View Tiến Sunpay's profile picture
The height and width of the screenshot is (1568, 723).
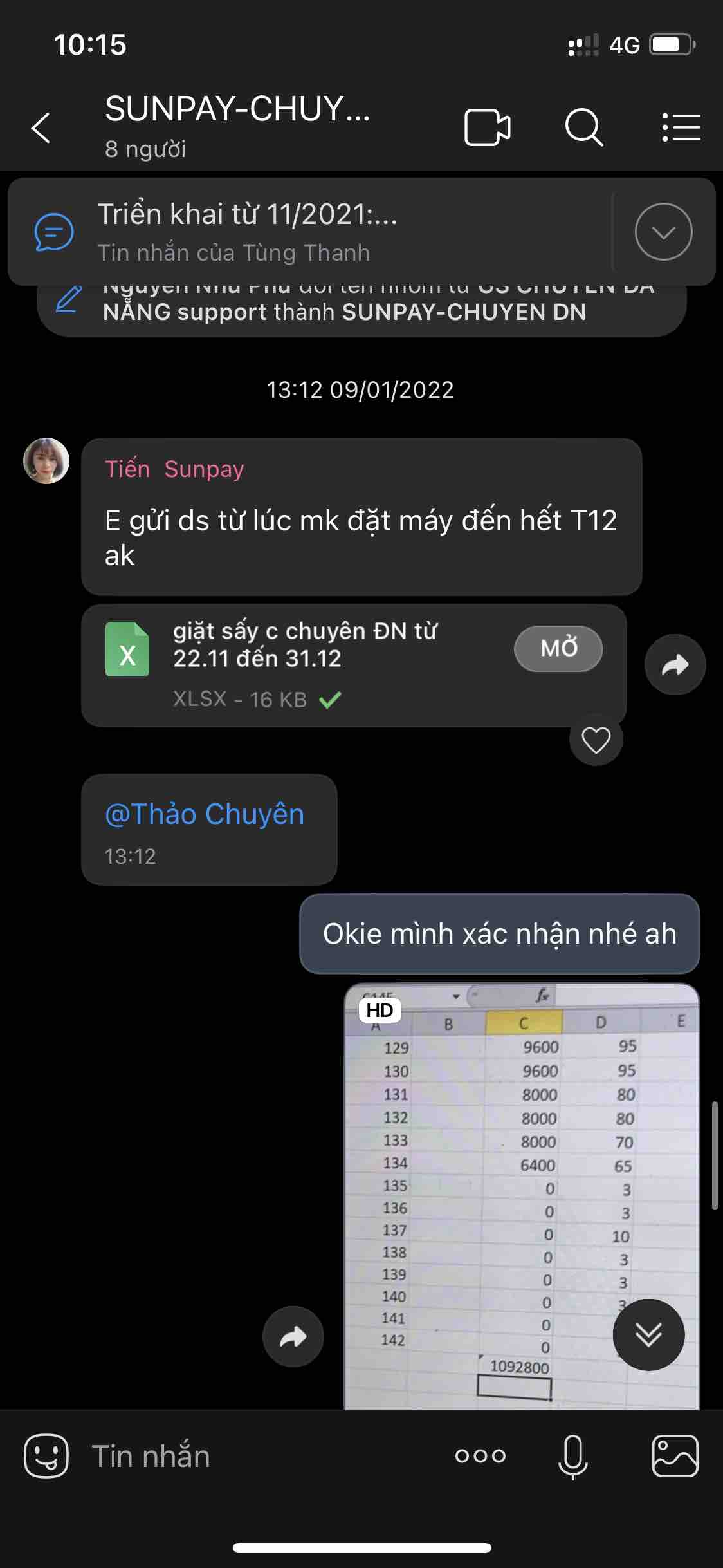[x=46, y=461]
